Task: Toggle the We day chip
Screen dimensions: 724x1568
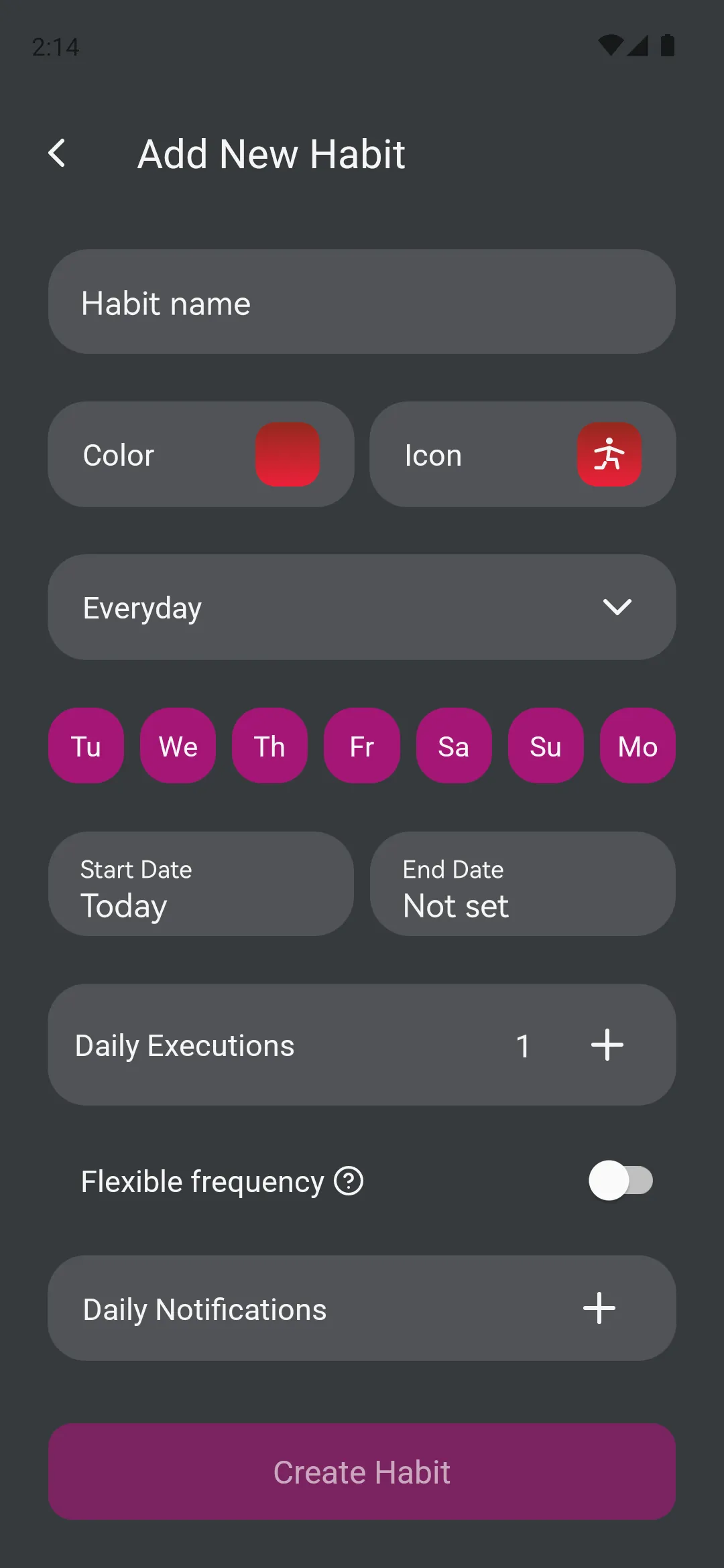Action: pos(178,746)
